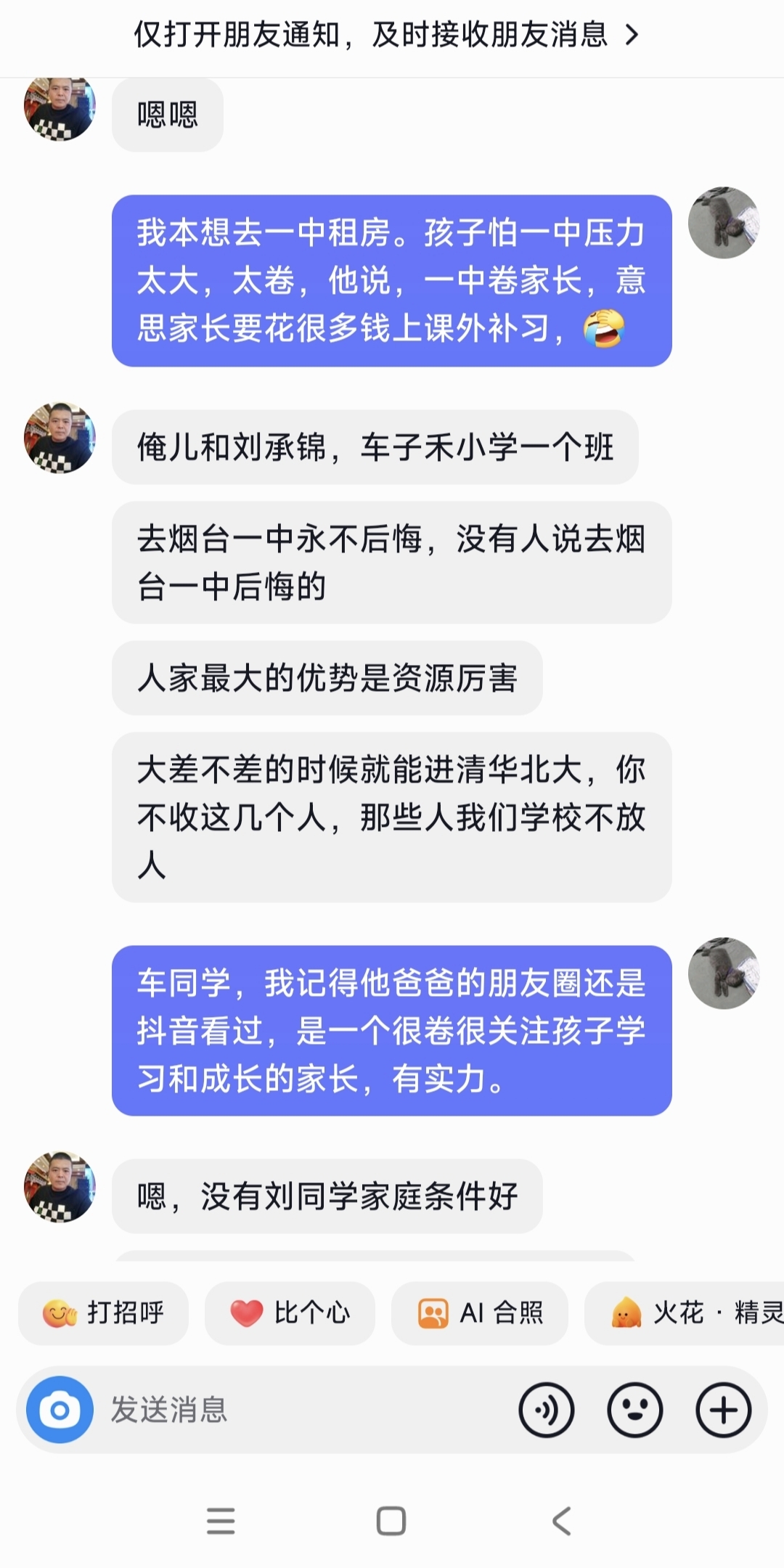Send a 比个心 heart gesture
Viewport: 784px width, 1568px height.
coord(290,1312)
